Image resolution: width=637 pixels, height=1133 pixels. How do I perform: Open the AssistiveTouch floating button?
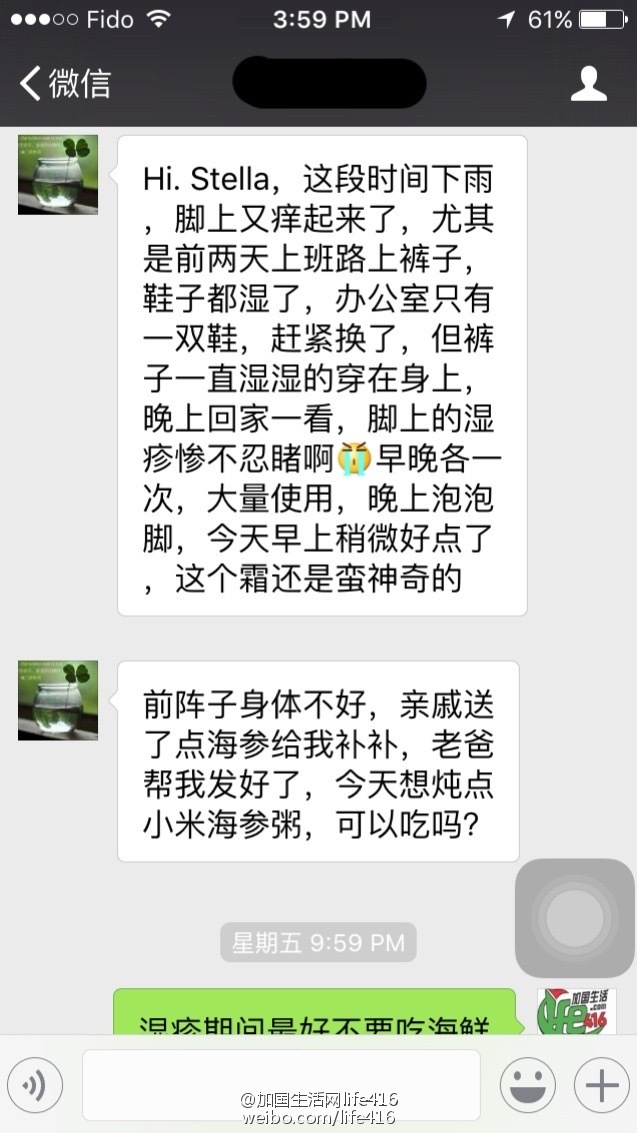point(575,917)
